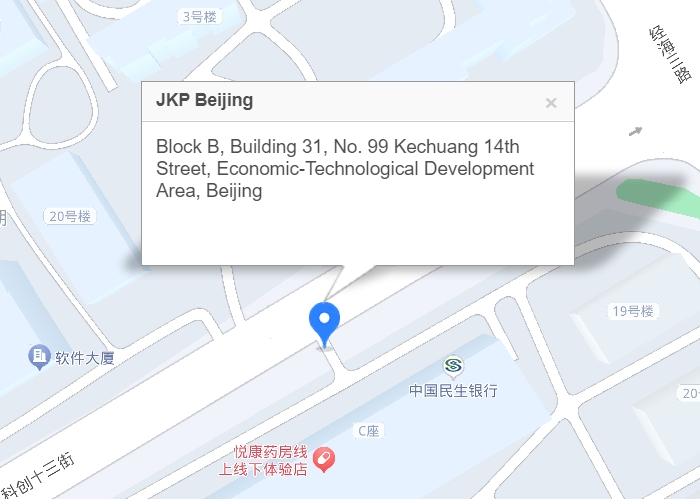
Task: Open the 中国民生银行 bank marker
Action: click(453, 367)
